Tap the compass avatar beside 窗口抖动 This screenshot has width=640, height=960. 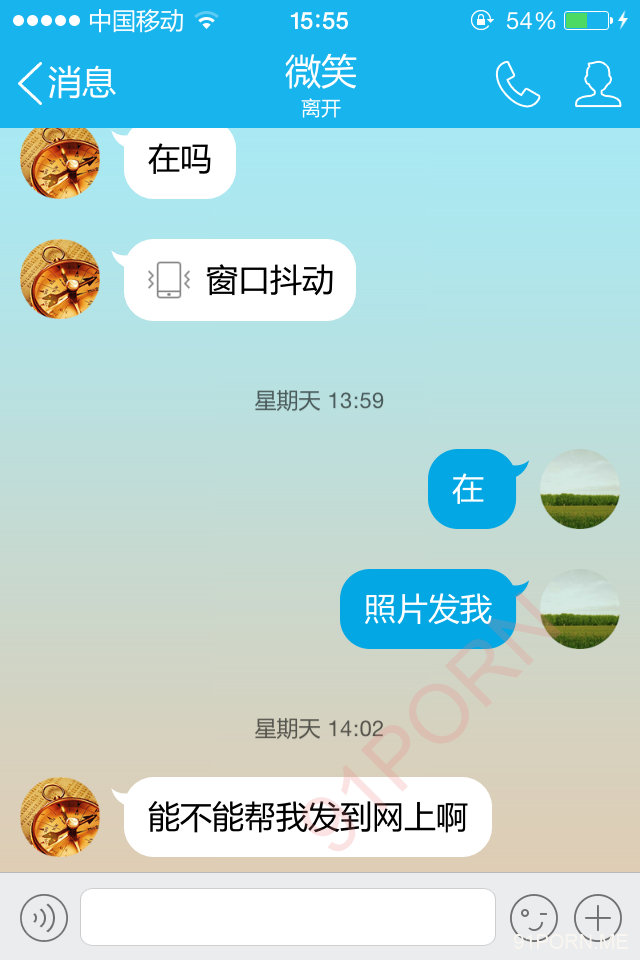coord(60,279)
